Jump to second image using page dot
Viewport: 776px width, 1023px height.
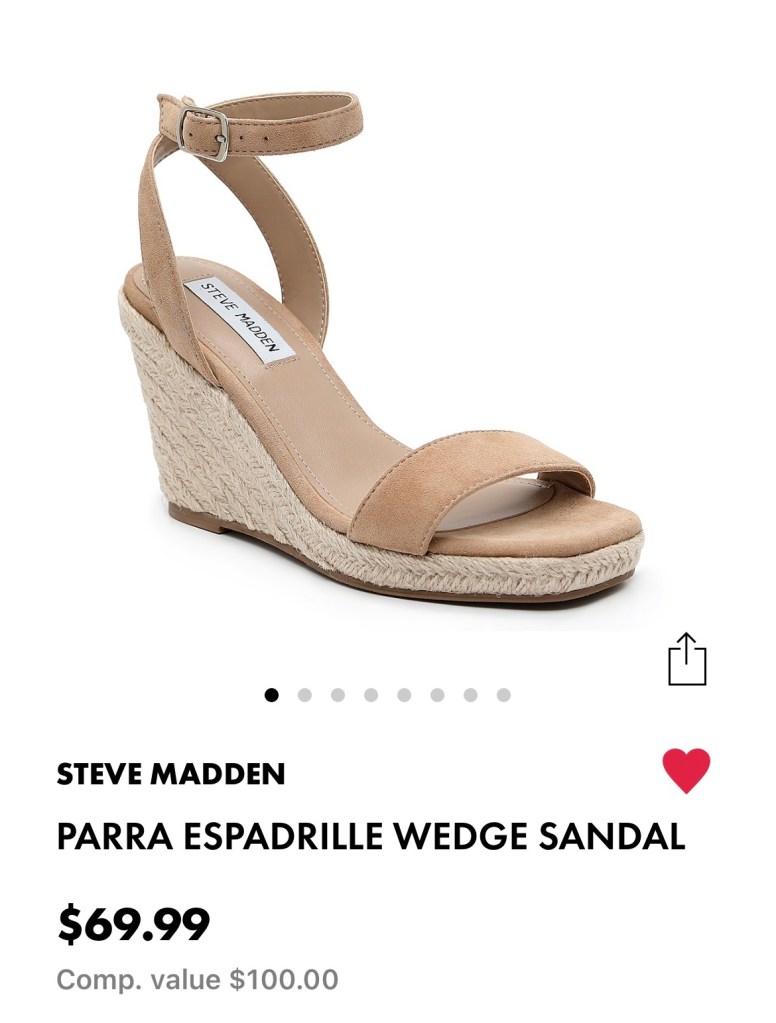(305, 695)
